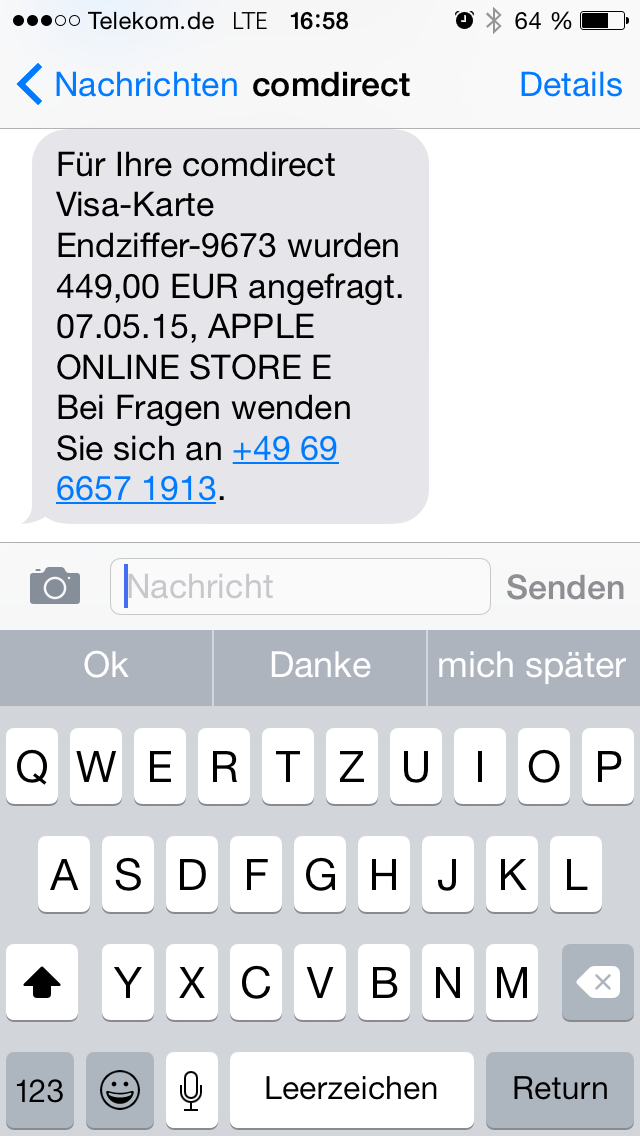This screenshot has width=640, height=1136.
Task: Tap the Senden button
Action: tap(565, 587)
